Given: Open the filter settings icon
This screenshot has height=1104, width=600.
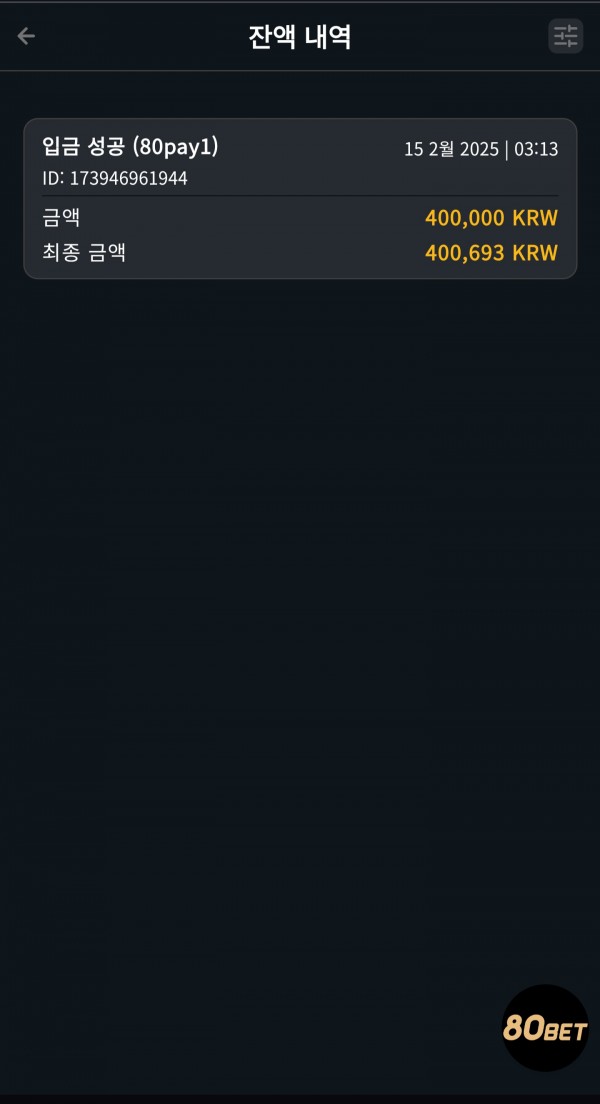Looking at the screenshot, I should coord(565,36).
